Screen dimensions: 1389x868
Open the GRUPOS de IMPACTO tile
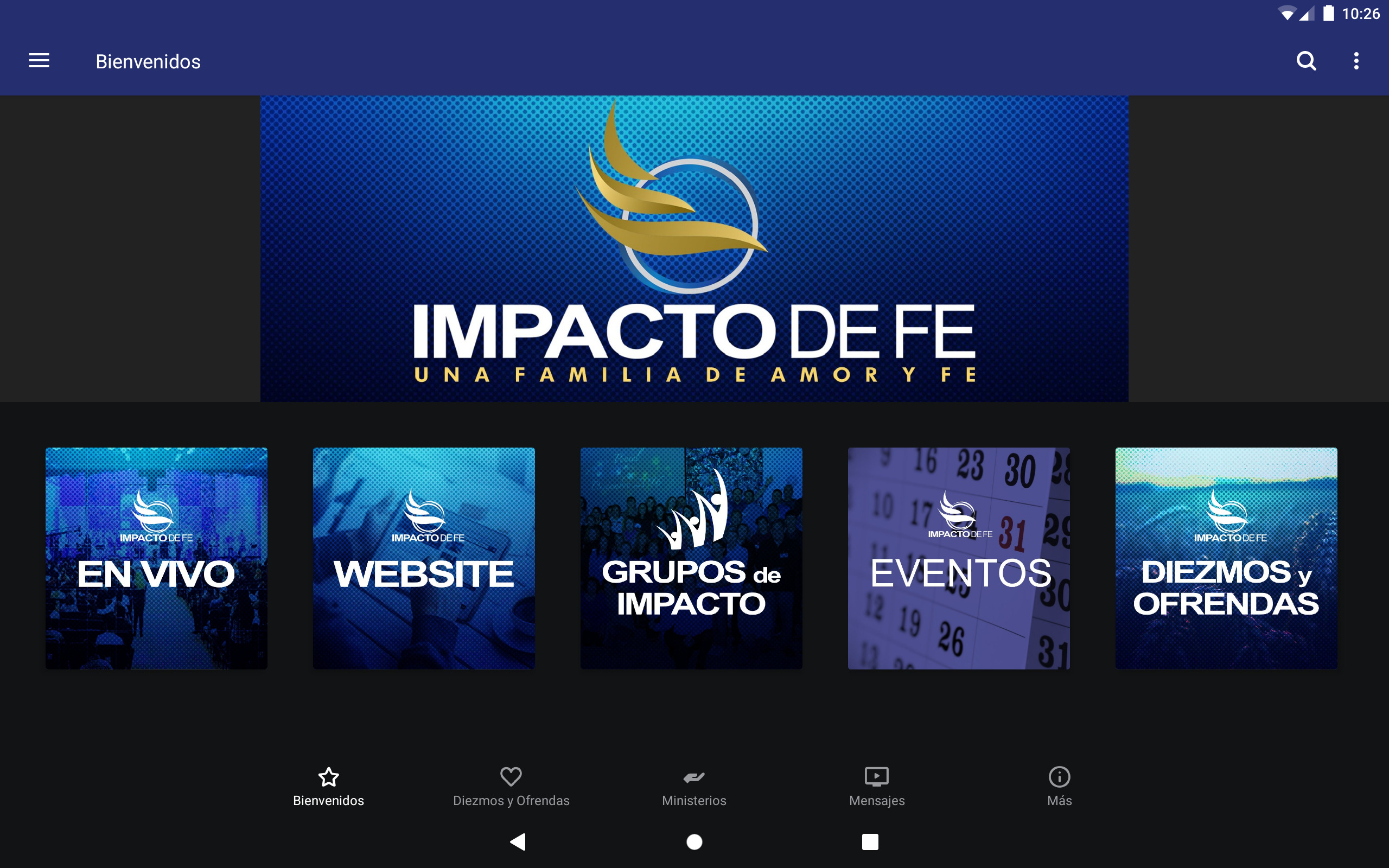(x=691, y=558)
